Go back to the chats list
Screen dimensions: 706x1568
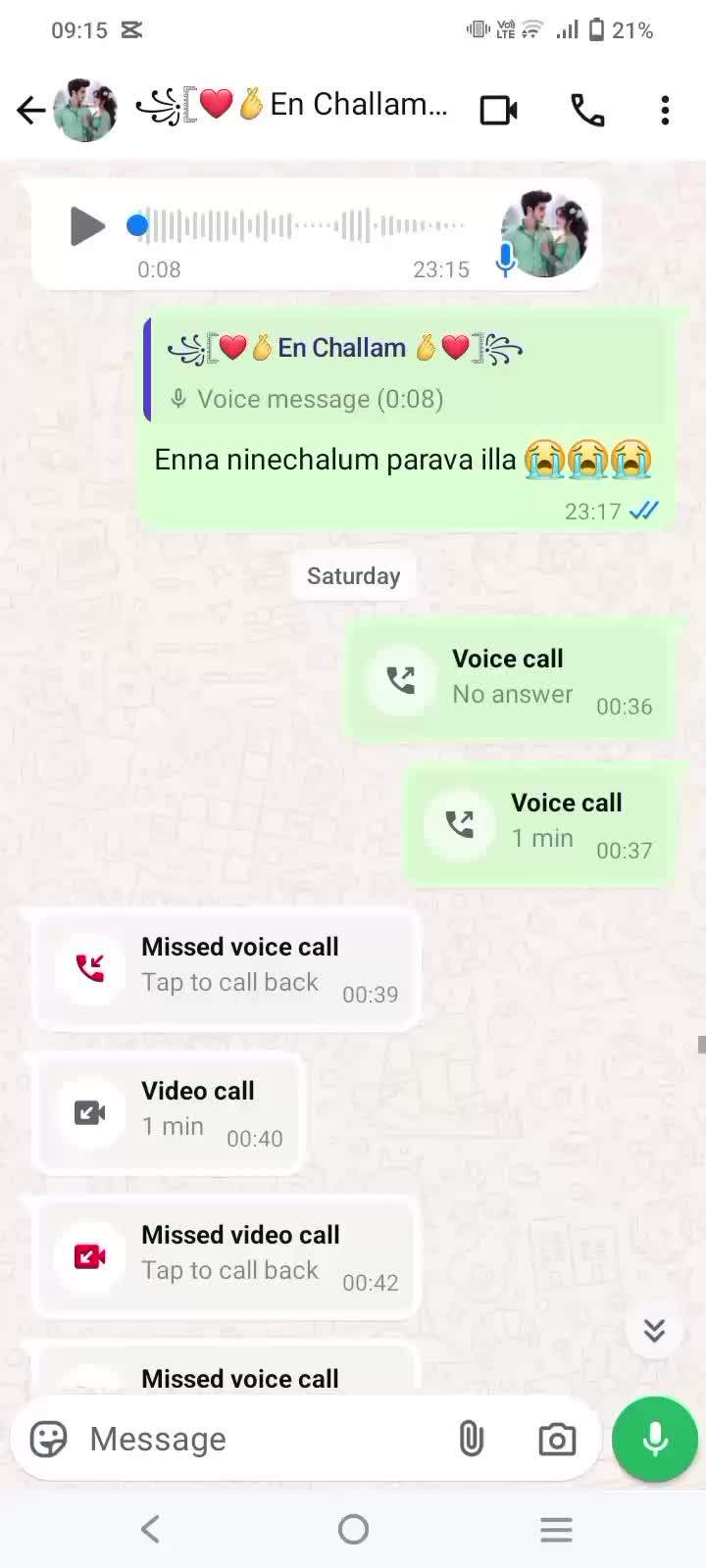pos(30,110)
